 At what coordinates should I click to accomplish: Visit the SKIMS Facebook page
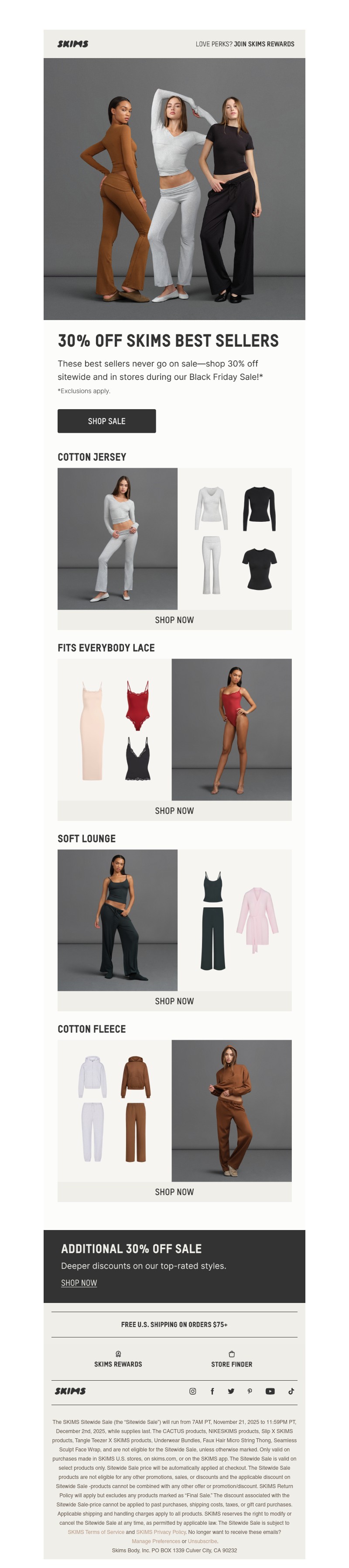(212, 1391)
